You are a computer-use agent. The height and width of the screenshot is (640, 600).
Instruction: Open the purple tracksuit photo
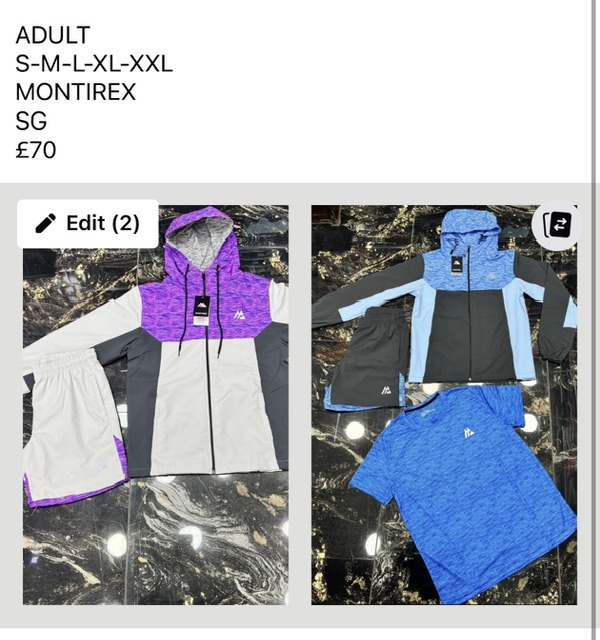[155, 420]
